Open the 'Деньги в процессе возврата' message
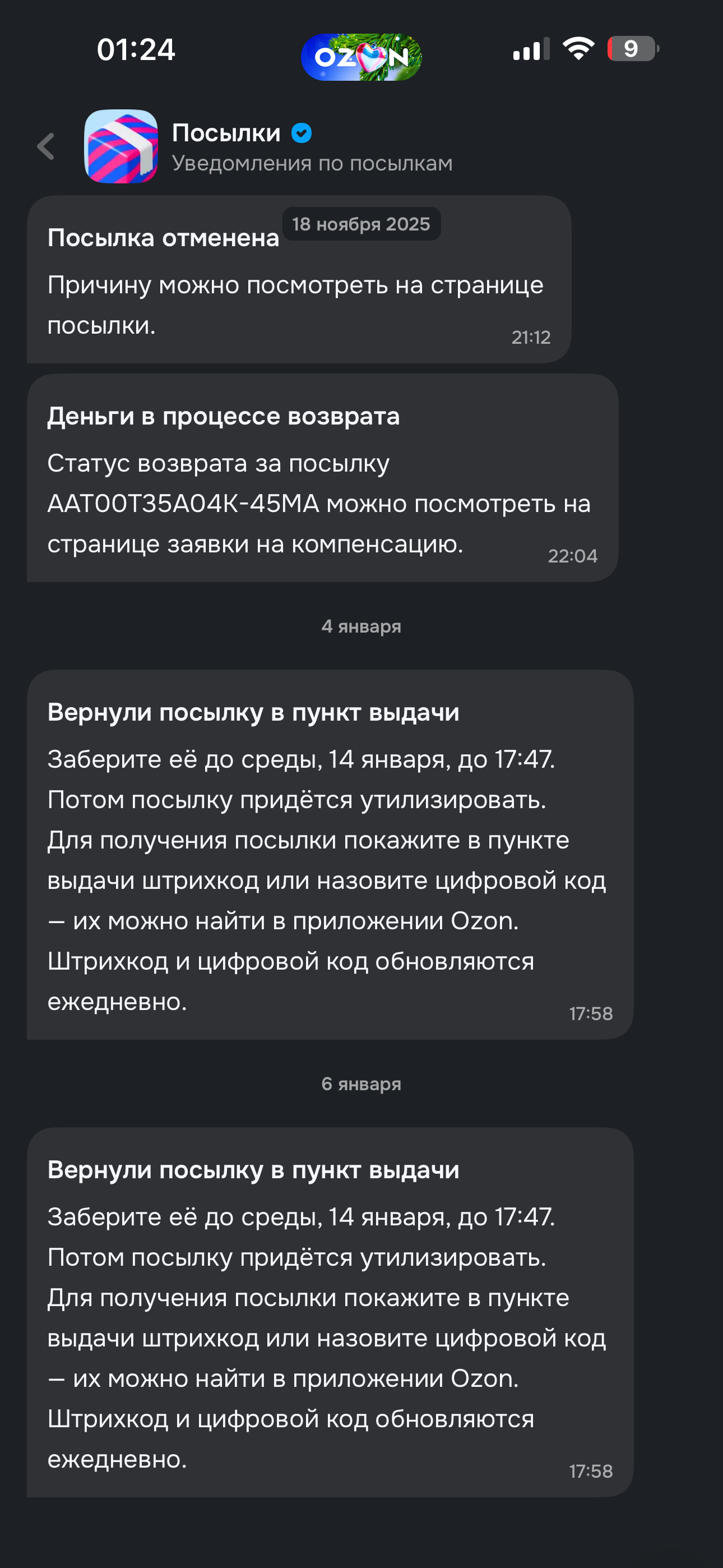 (323, 478)
